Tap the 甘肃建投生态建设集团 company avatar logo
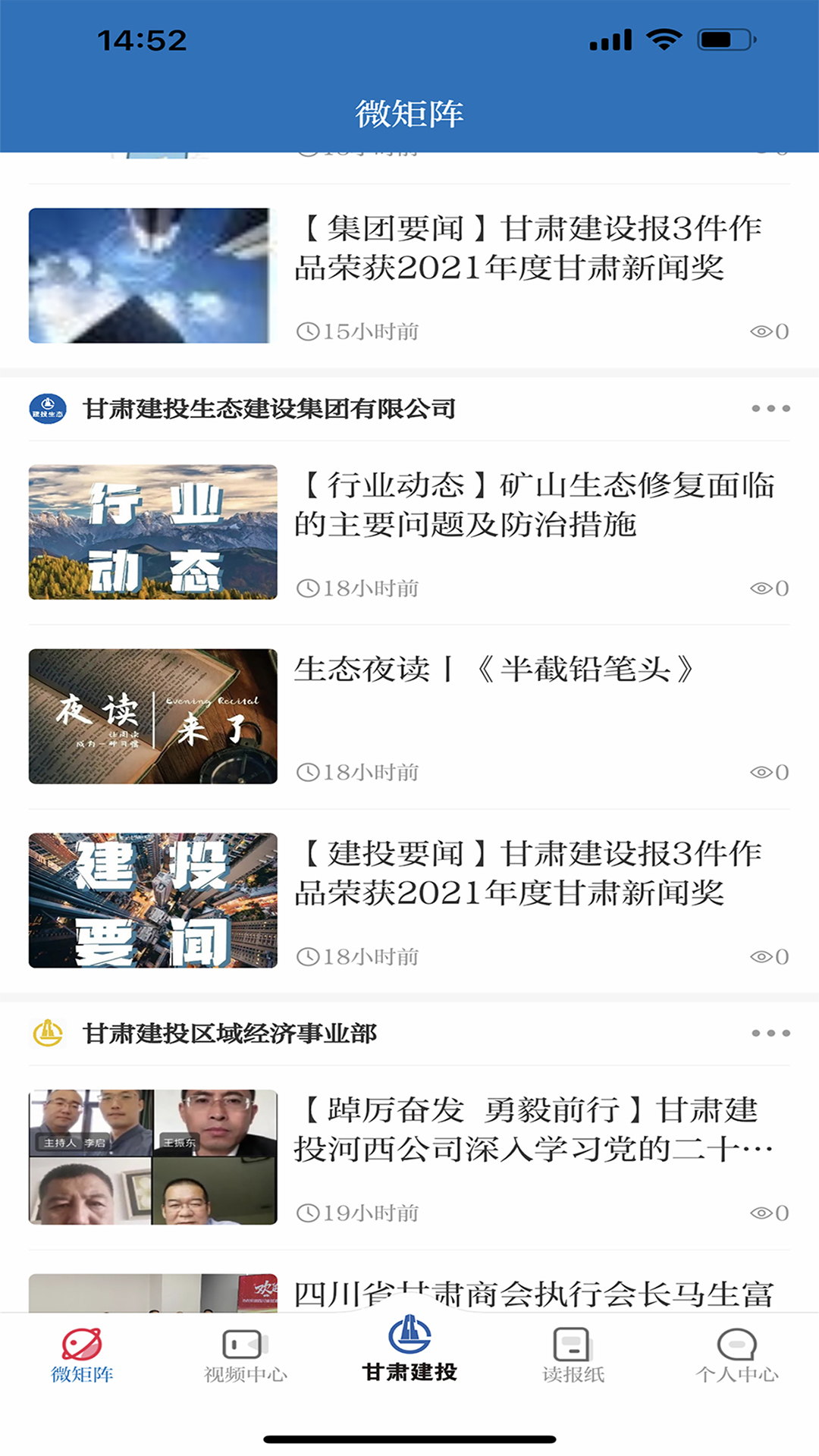Viewport: 819px width, 1456px height. click(x=49, y=407)
